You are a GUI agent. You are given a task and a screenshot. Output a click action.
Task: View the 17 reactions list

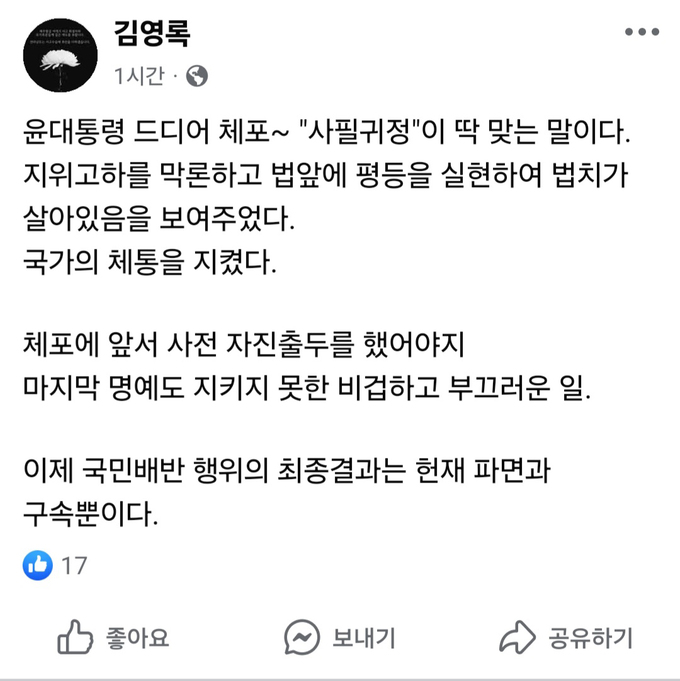pos(56,565)
